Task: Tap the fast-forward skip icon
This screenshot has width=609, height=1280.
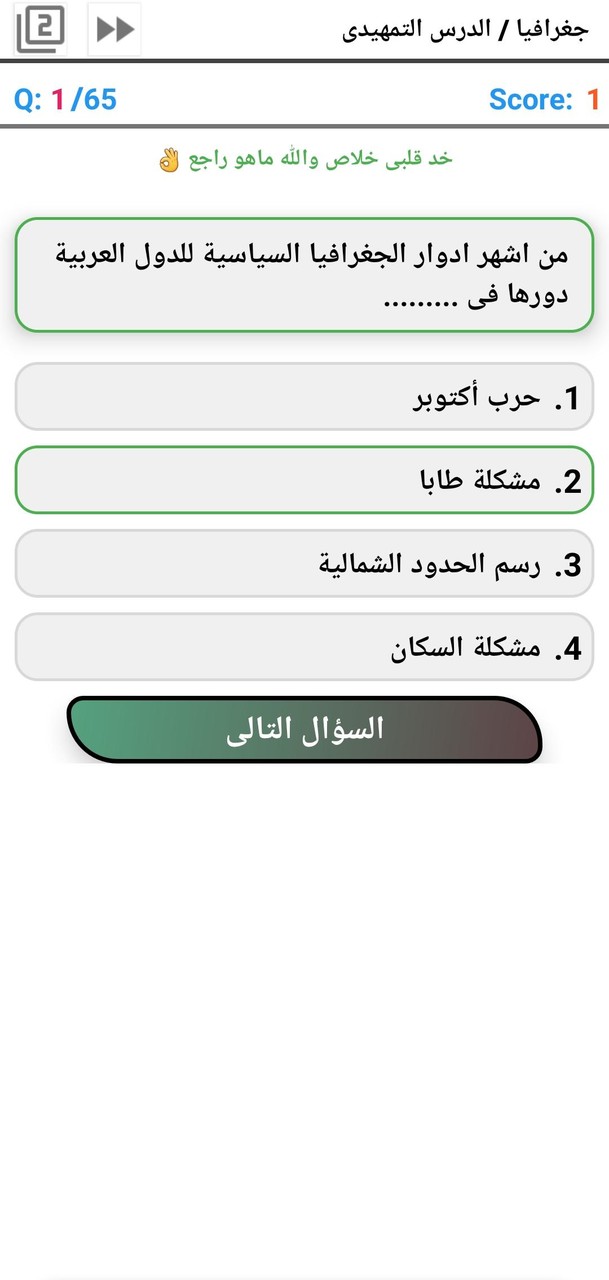Action: [x=115, y=29]
